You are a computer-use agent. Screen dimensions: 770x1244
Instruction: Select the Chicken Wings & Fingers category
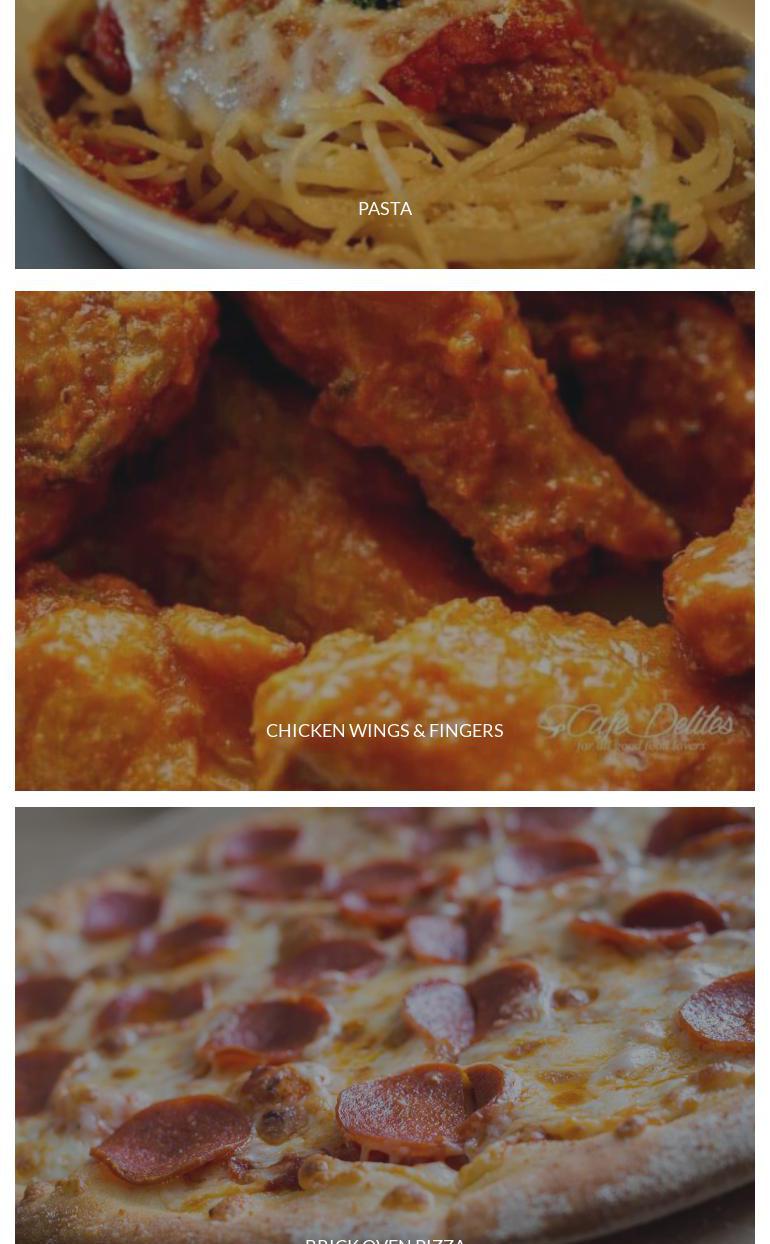click(385, 730)
